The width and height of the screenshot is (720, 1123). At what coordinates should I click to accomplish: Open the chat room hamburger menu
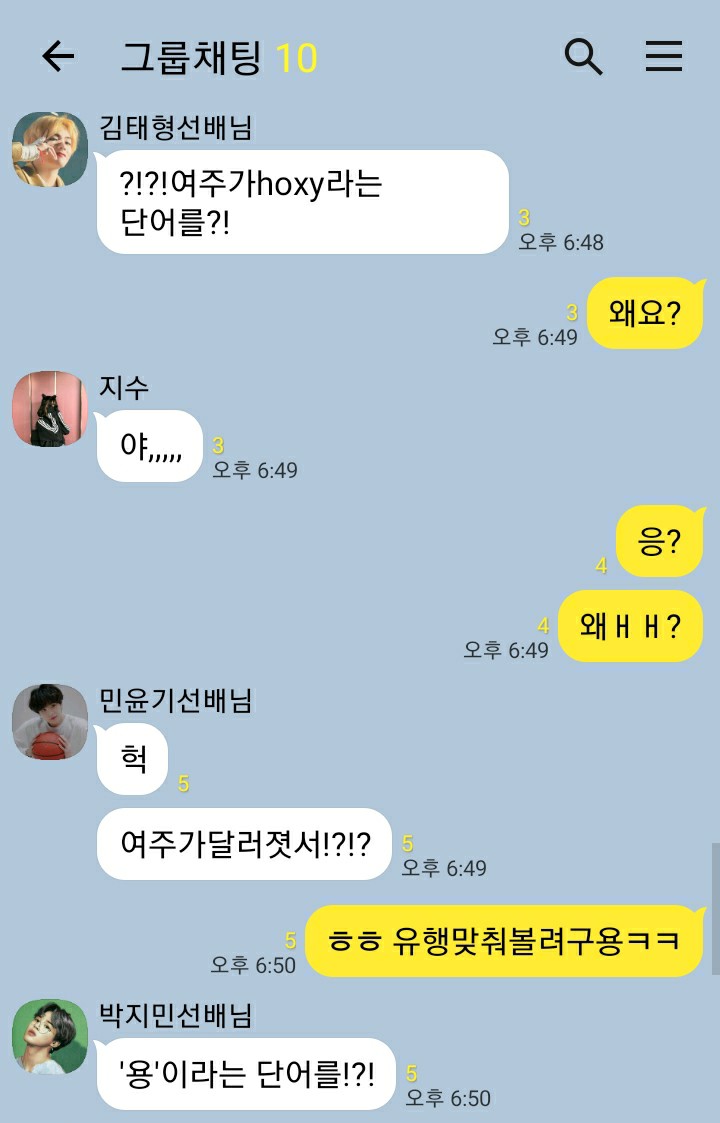point(663,57)
